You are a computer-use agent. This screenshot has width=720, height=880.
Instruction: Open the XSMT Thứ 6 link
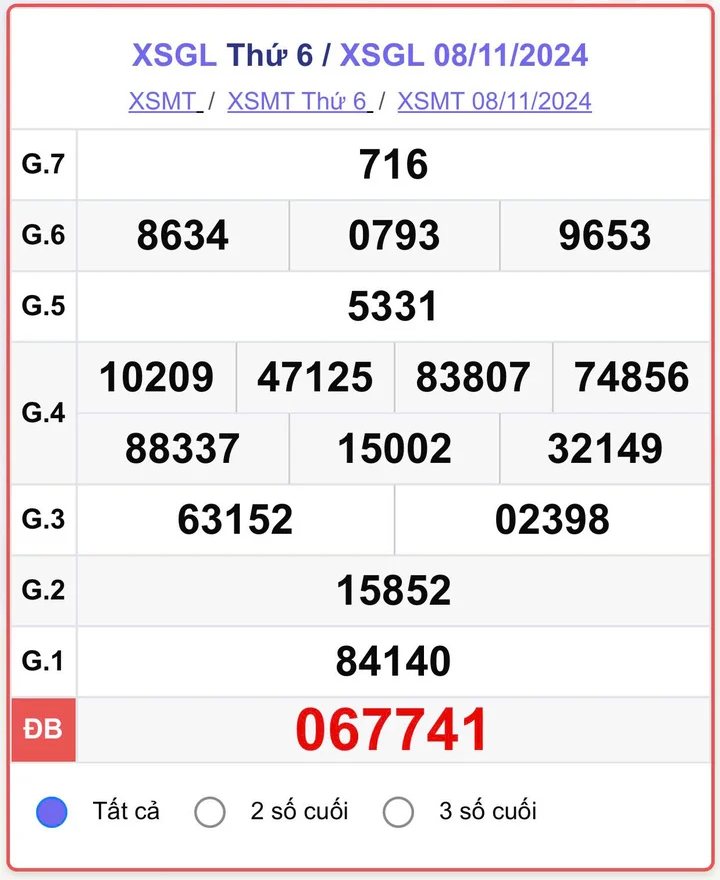click(x=298, y=101)
